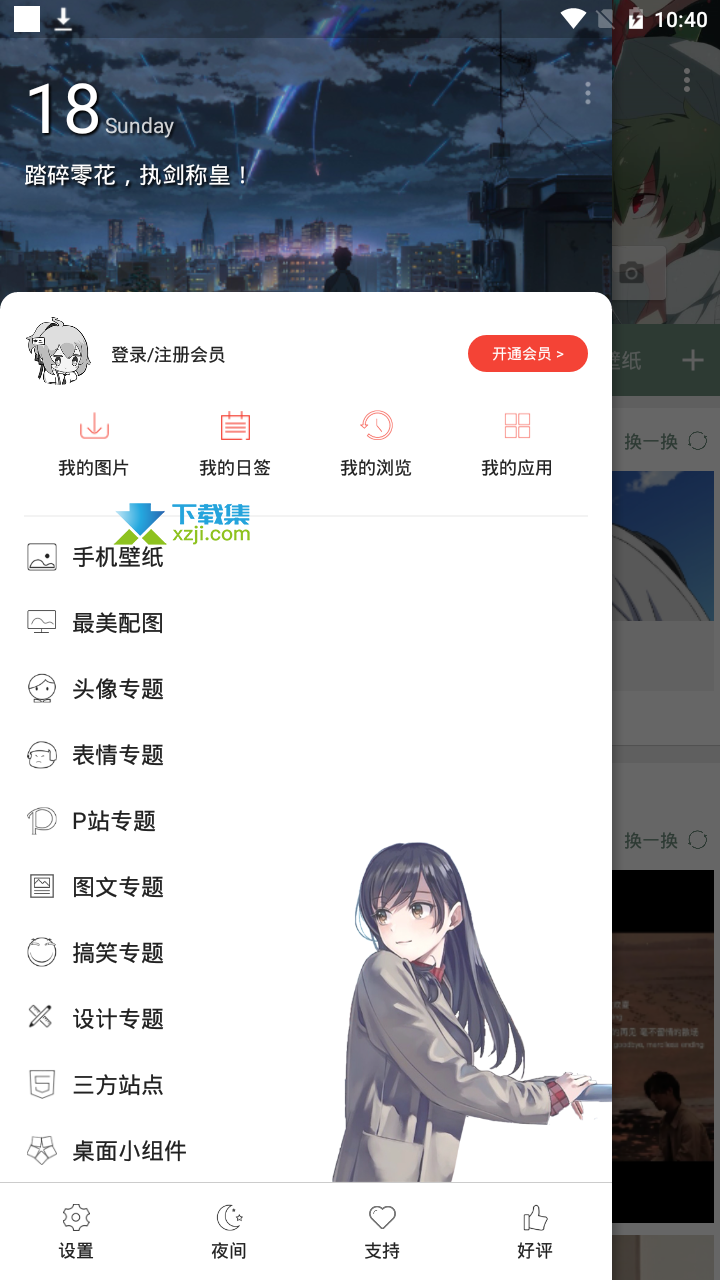
Task: Tap the red 开通会员 button
Action: pos(528,353)
